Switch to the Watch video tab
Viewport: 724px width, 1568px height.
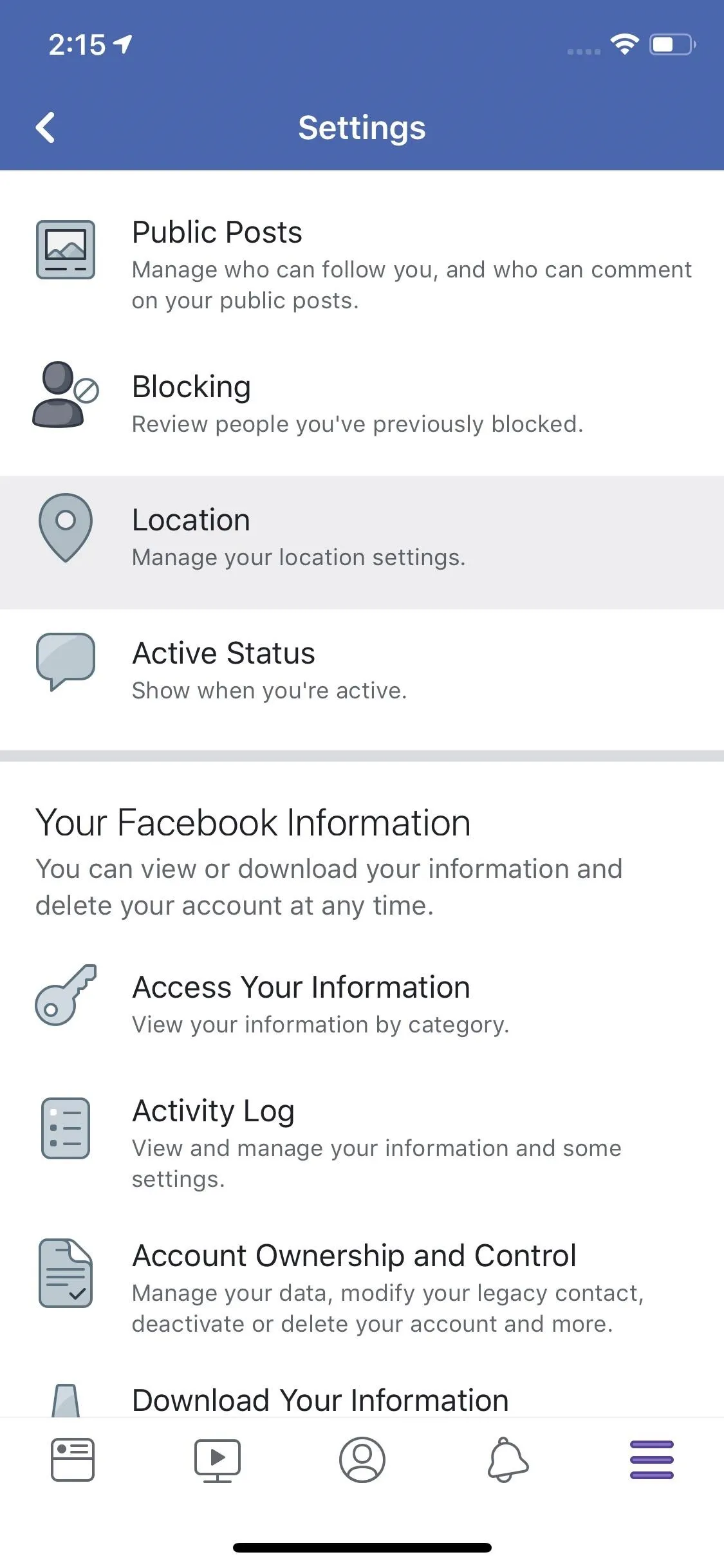(x=218, y=1461)
